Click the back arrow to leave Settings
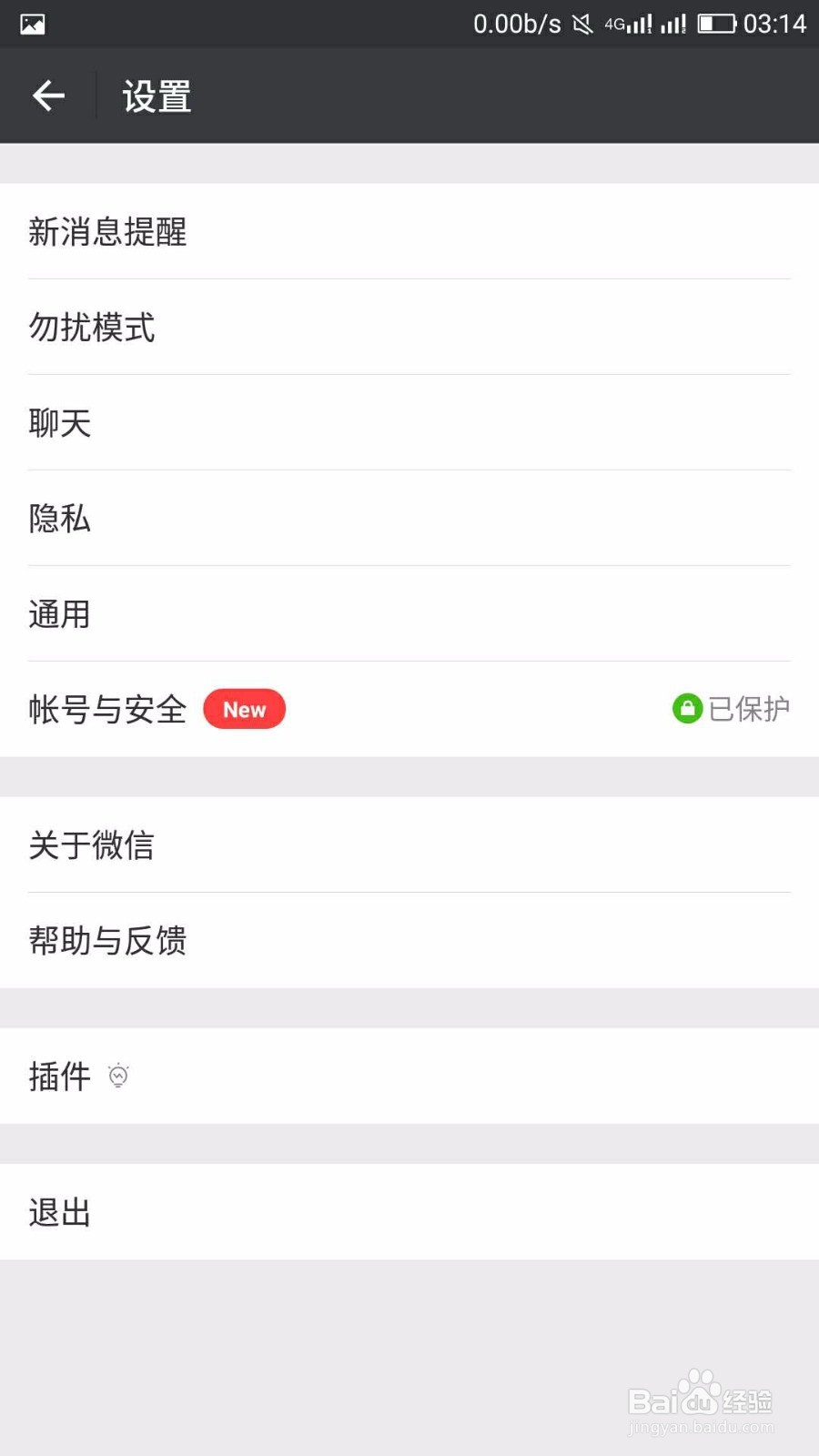The image size is (819, 1456). pos(47,96)
